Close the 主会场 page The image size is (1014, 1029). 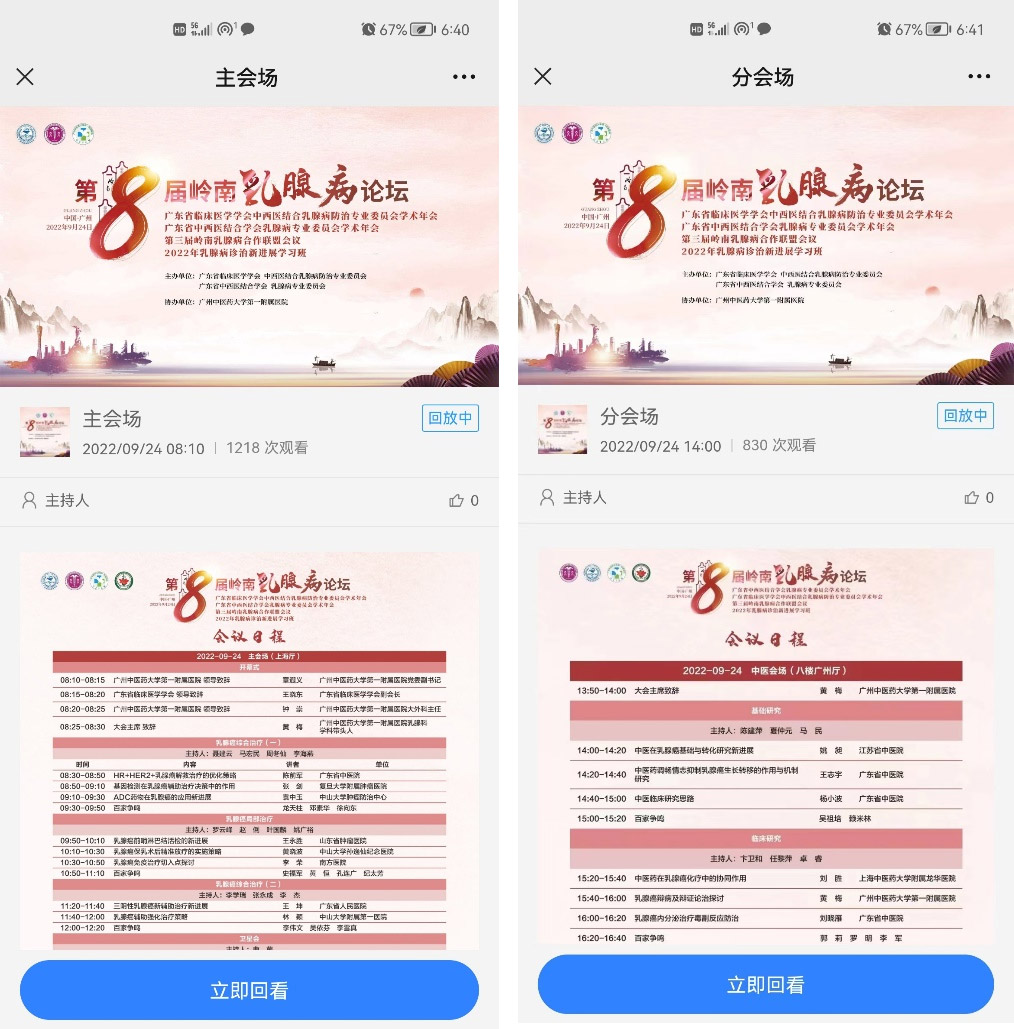26,77
